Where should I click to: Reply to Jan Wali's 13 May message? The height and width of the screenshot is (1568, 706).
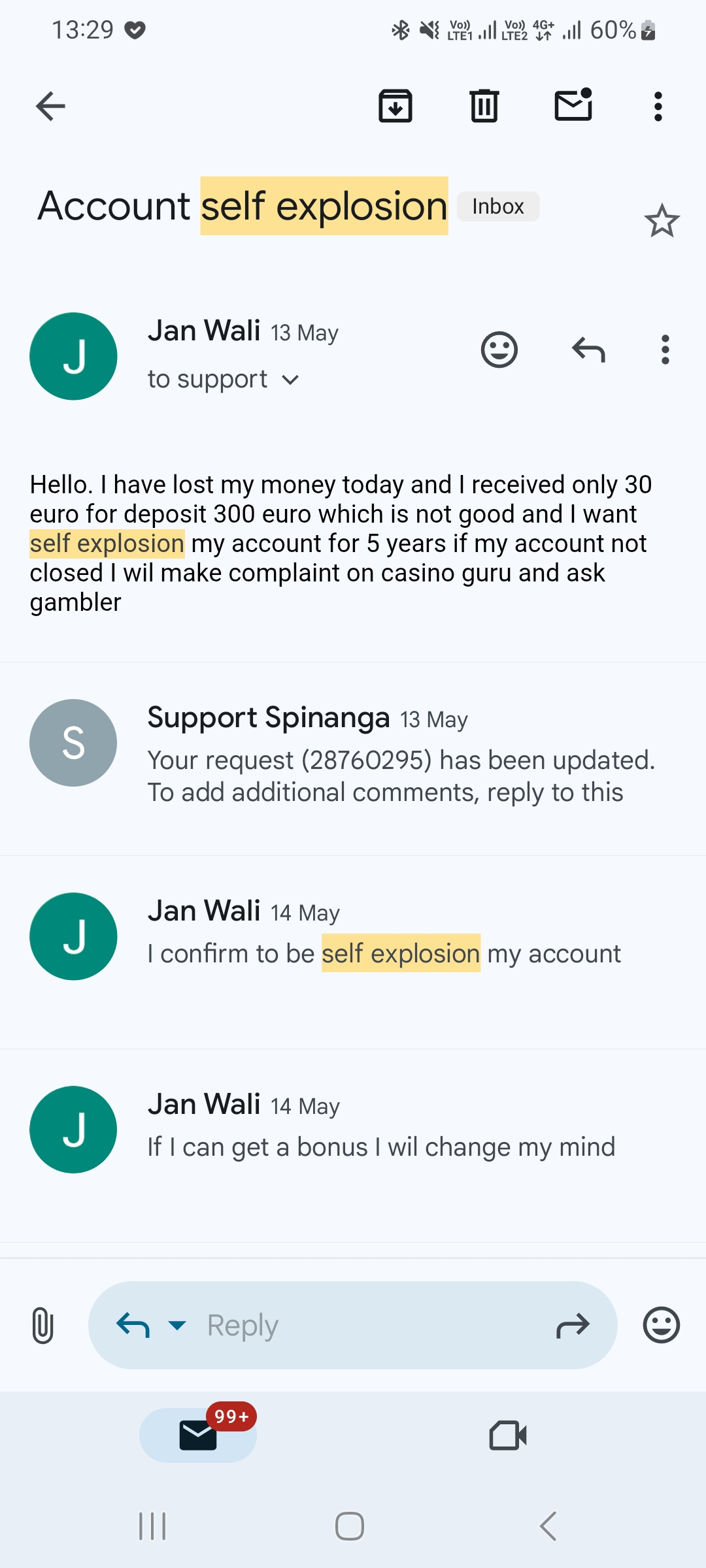[x=588, y=350]
